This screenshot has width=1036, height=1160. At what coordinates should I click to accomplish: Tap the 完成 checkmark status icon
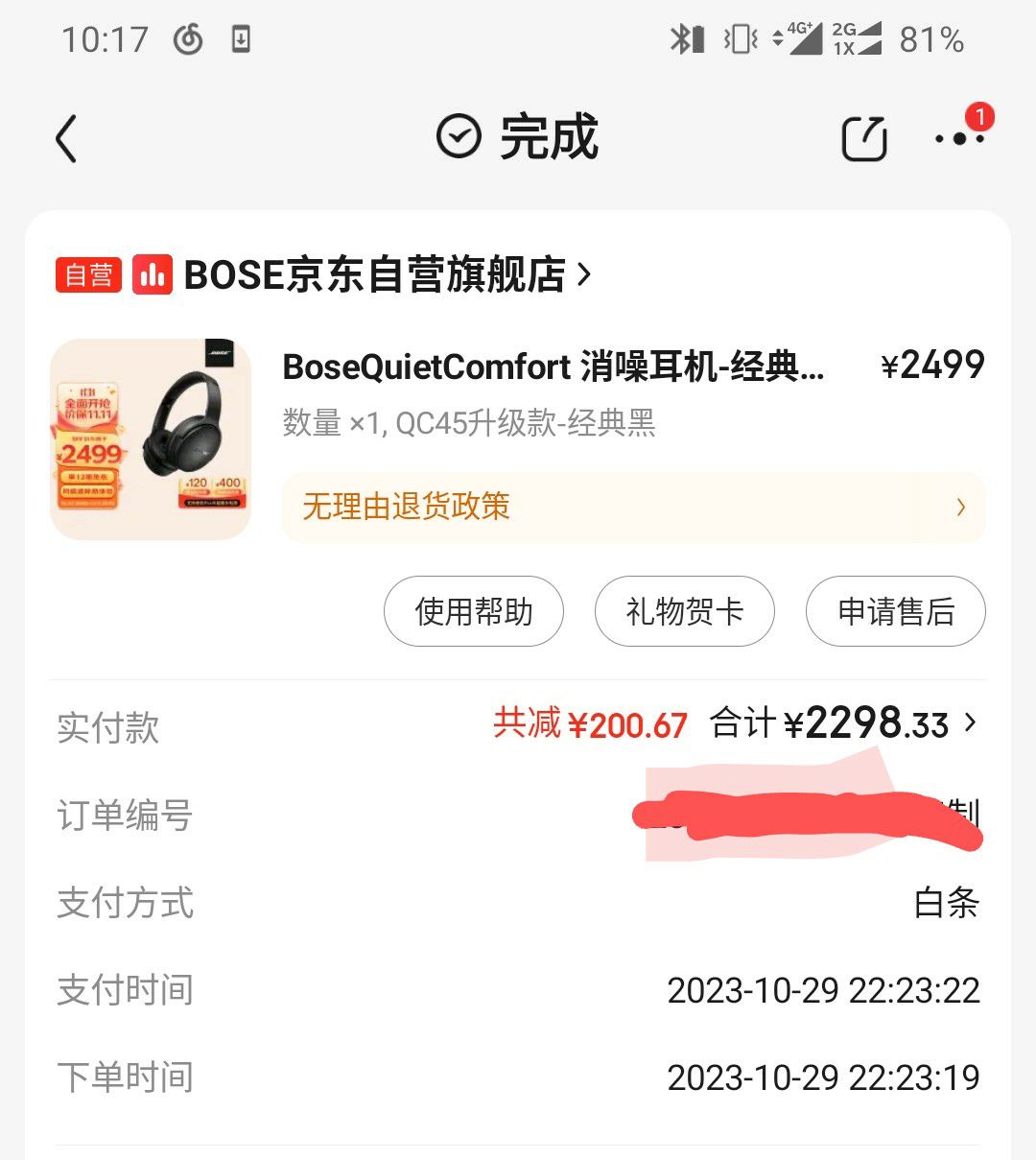458,136
